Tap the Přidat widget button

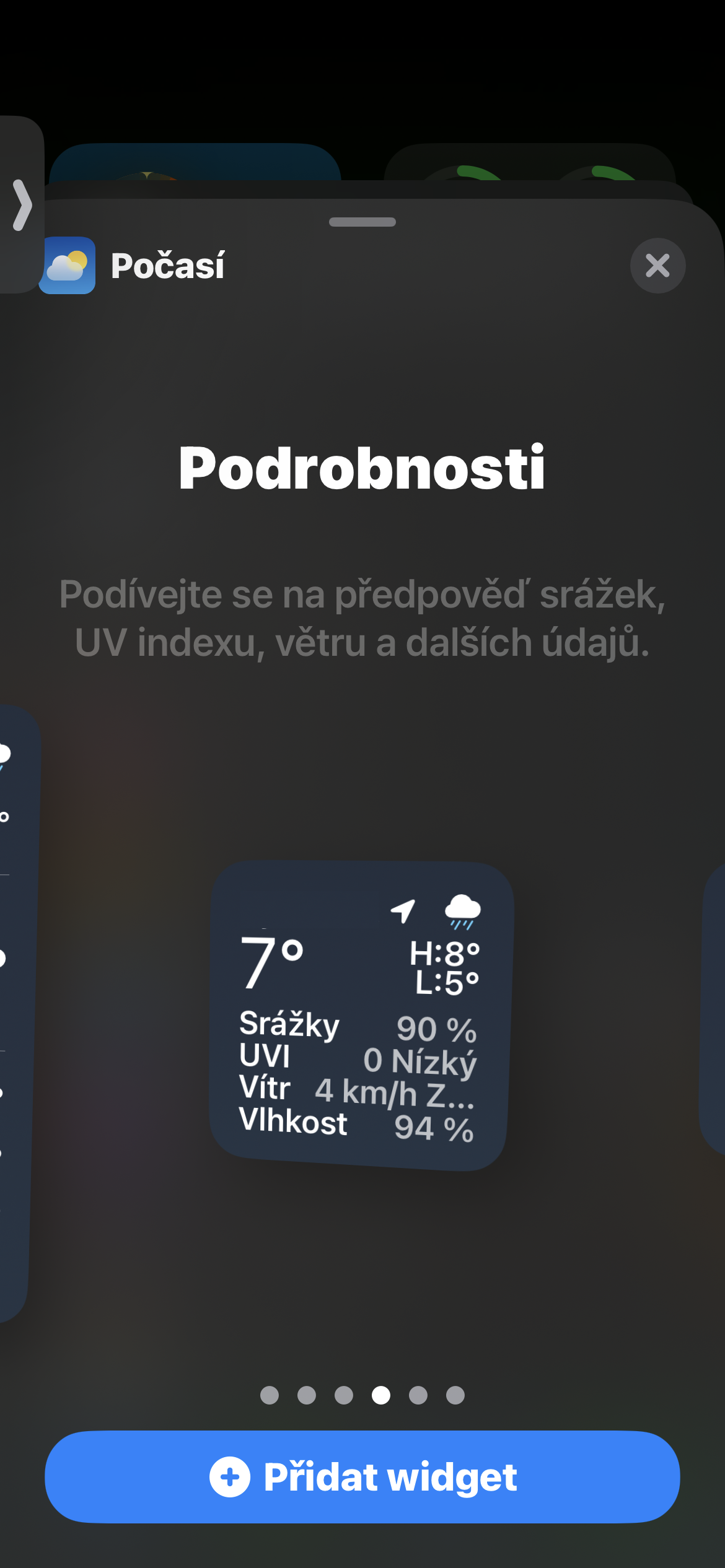[x=362, y=1476]
